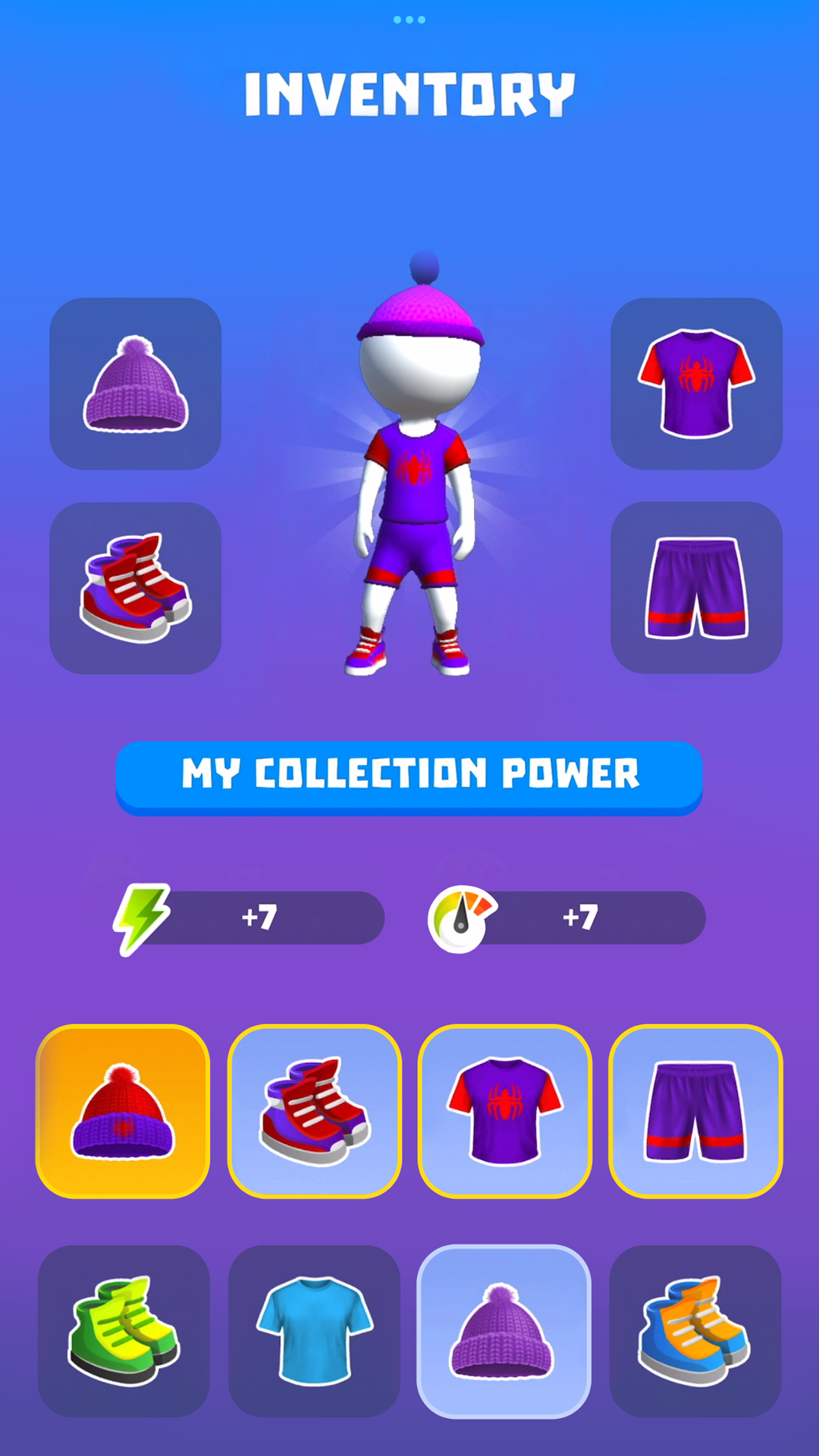The width and height of the screenshot is (819, 1456).
Task: Select the red spider beanie item
Action: pyautogui.click(x=123, y=1112)
